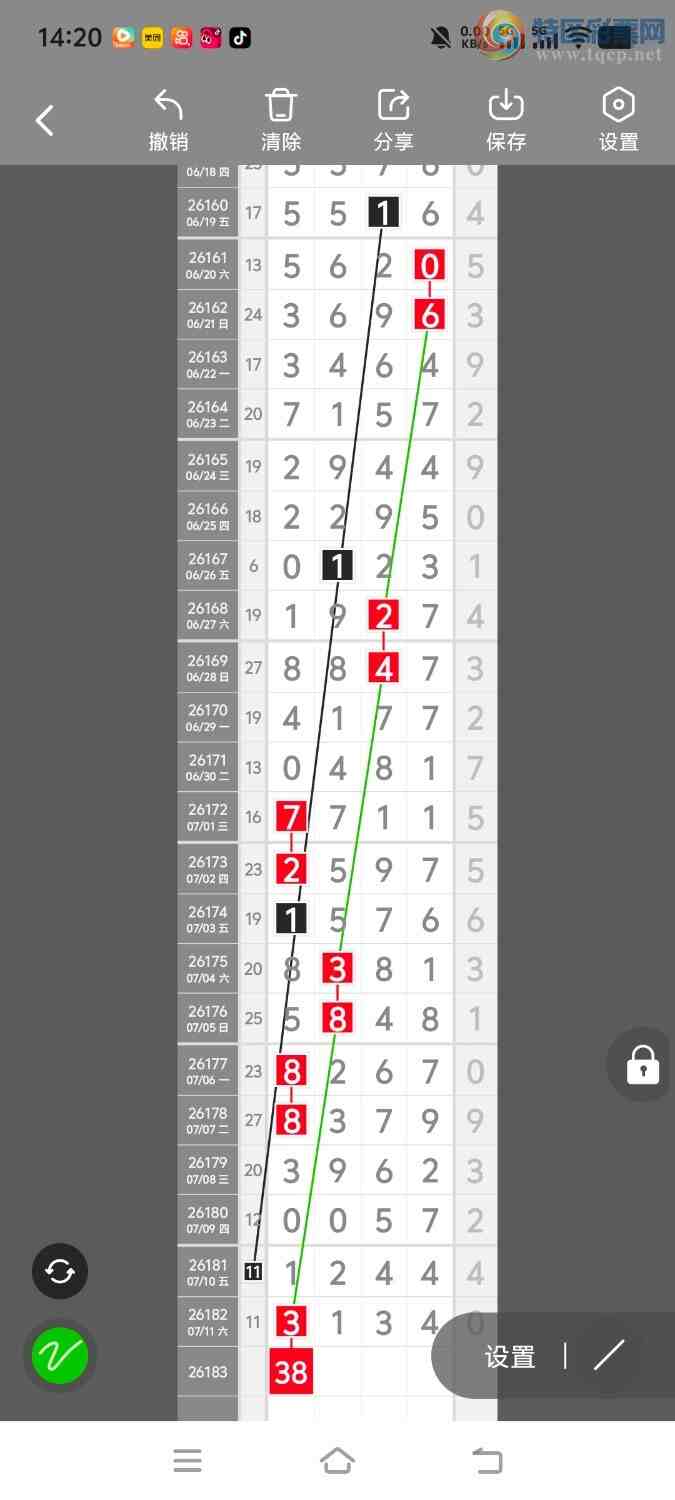Image resolution: width=675 pixels, height=1500 pixels.
Task: Open 设置 in the top toolbar
Action: [618, 121]
